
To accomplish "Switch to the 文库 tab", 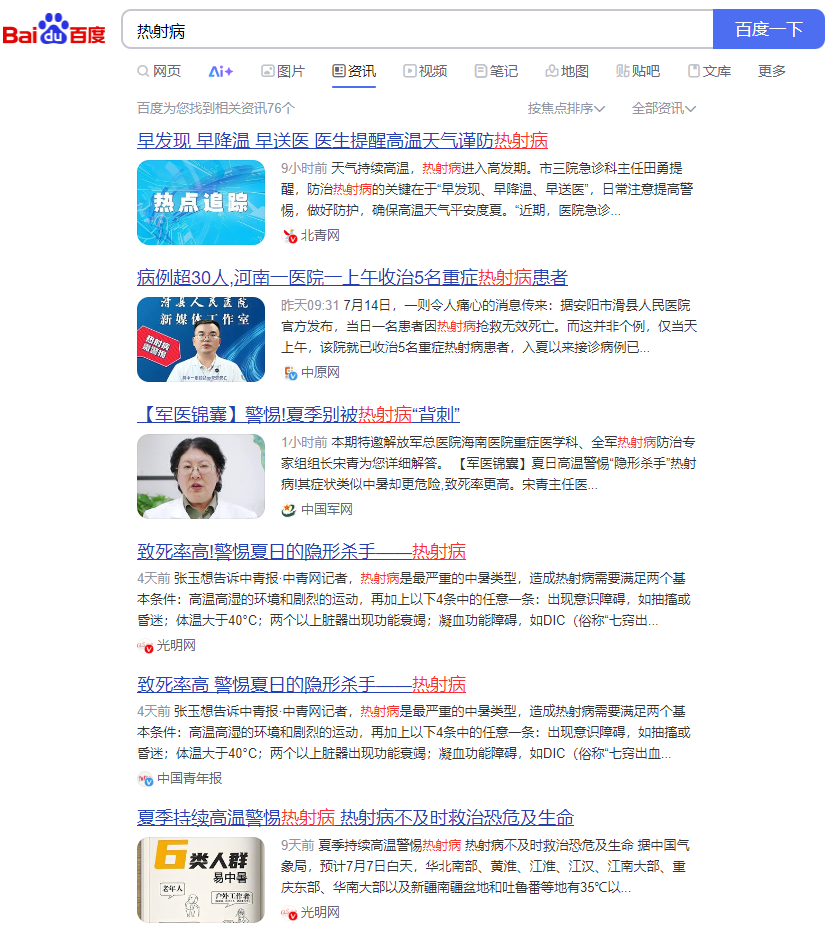I will click(x=709, y=71).
